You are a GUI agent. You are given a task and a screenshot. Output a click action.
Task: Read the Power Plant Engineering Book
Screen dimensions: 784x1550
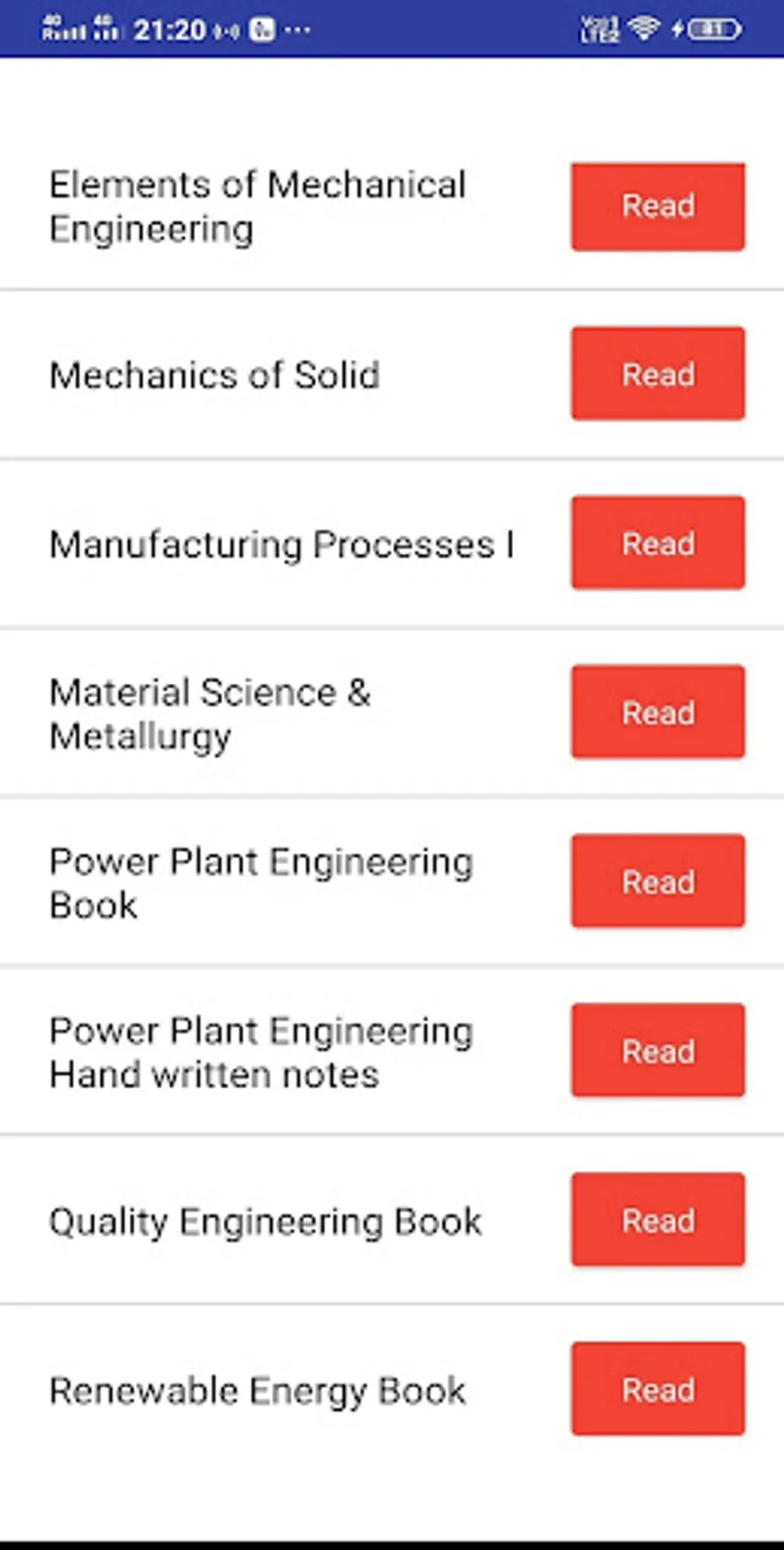pyautogui.click(x=658, y=881)
